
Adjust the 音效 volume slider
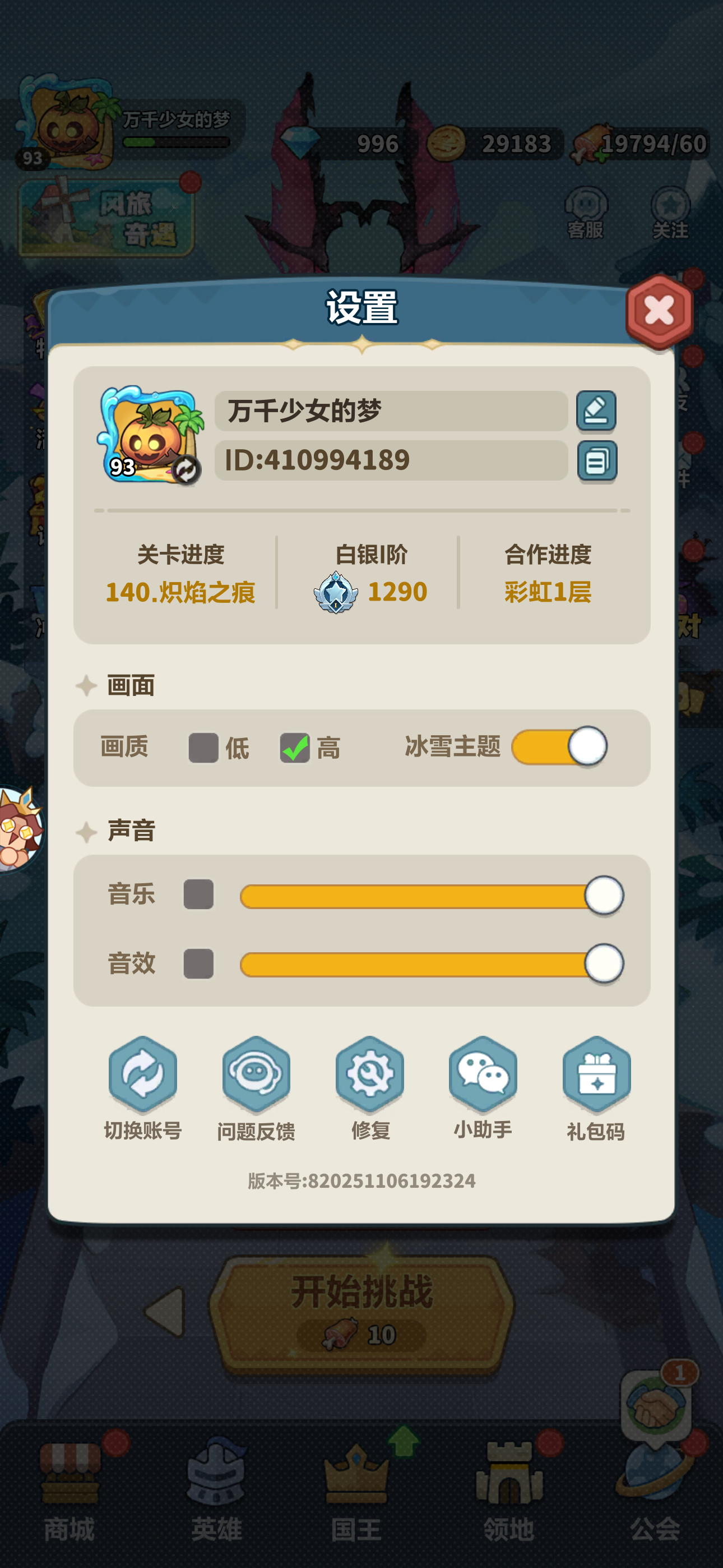coord(432,964)
